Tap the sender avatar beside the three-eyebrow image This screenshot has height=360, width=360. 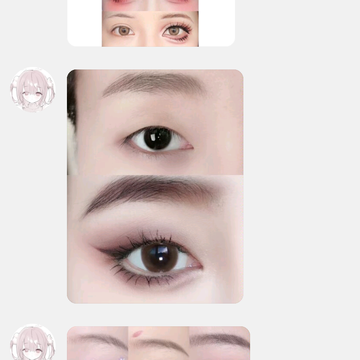33,342
